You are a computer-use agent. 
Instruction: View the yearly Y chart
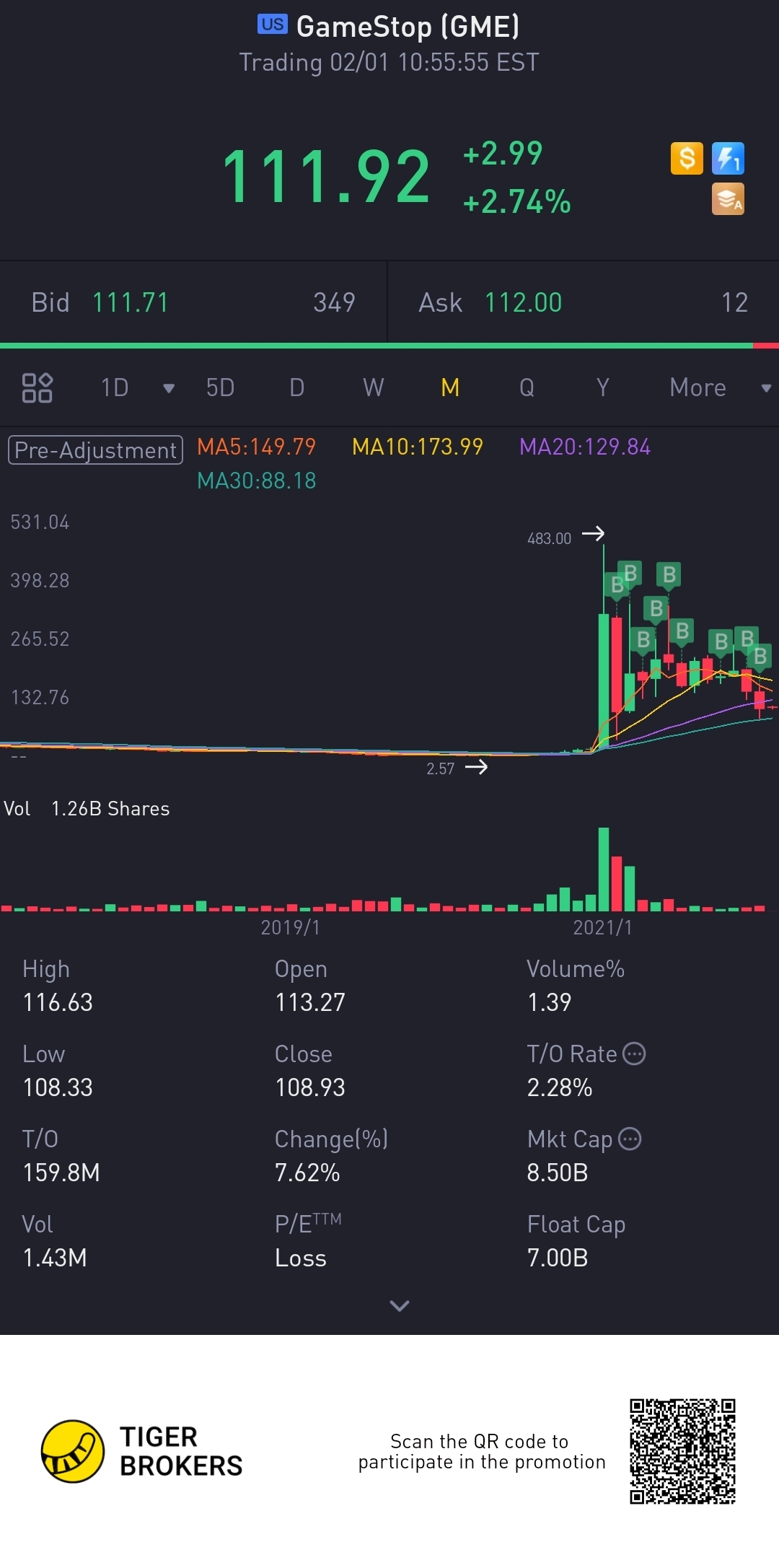[602, 387]
